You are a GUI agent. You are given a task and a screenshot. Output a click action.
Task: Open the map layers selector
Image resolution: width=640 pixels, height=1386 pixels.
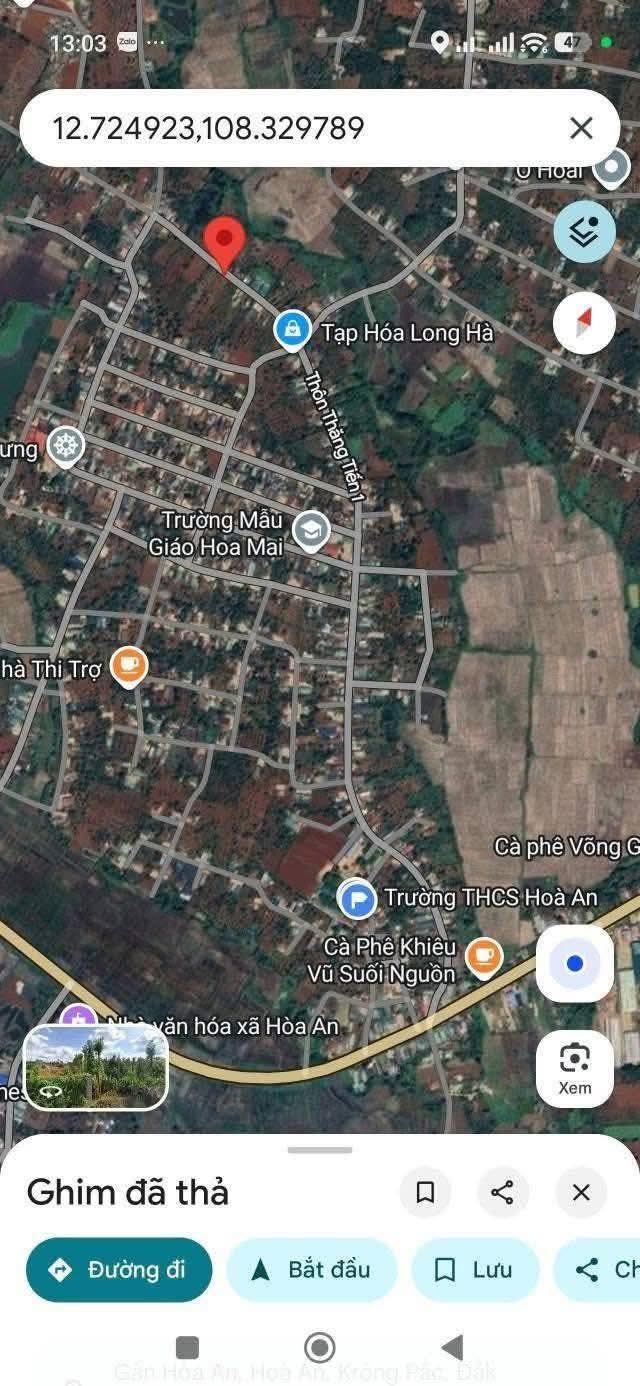[584, 232]
